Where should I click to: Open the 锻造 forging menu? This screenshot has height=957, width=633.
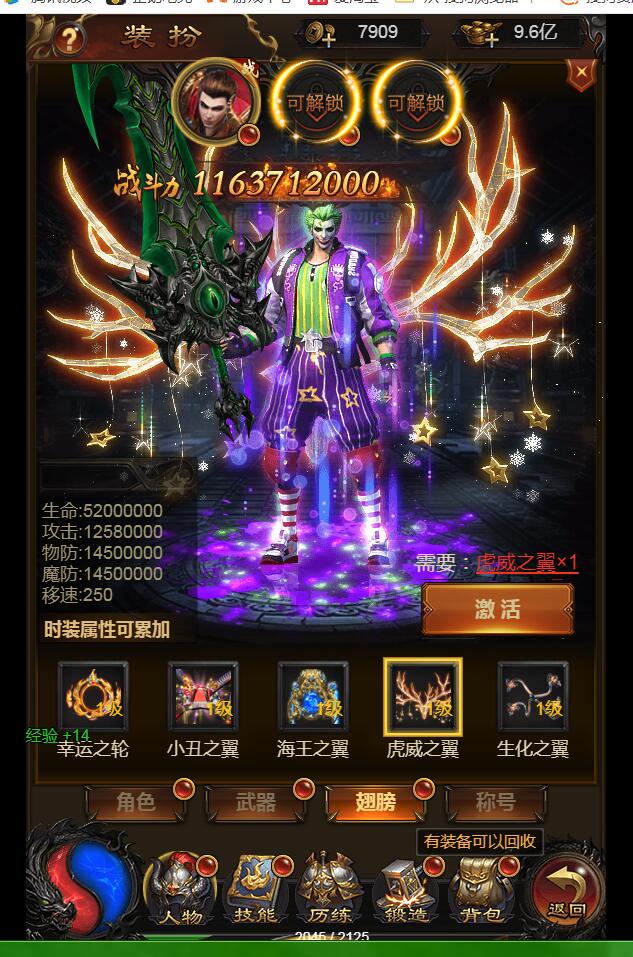pyautogui.click(x=405, y=888)
